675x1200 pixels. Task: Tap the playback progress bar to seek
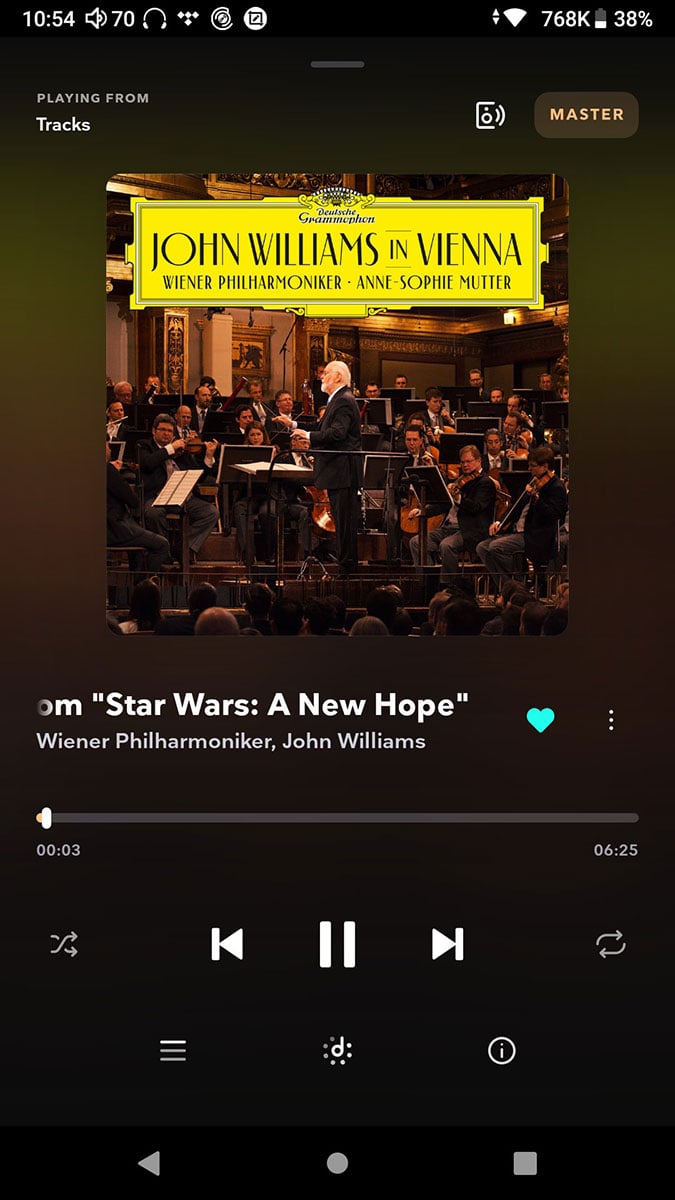(337, 818)
